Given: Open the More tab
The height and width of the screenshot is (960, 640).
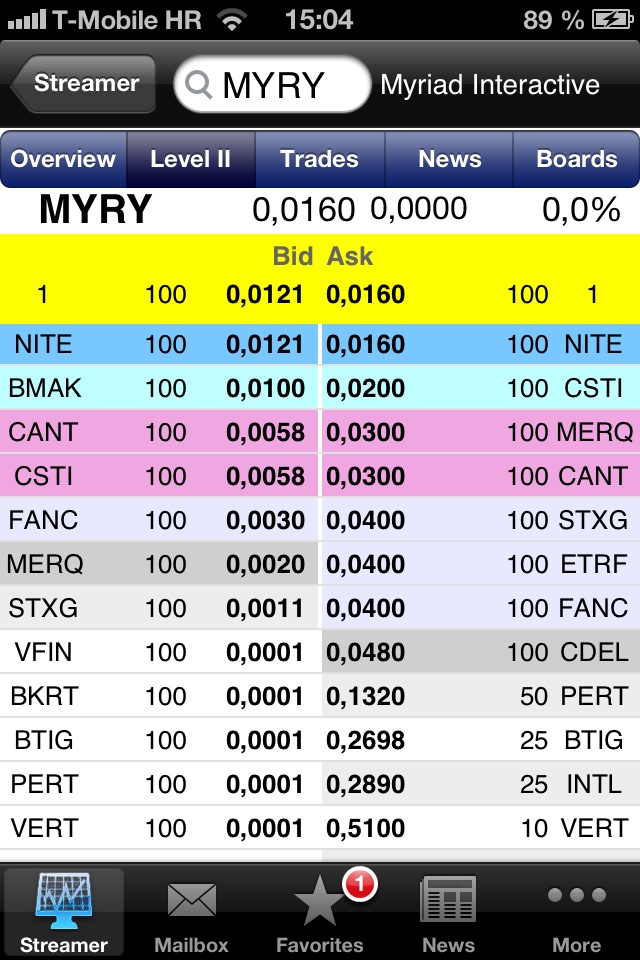Looking at the screenshot, I should point(576,912).
